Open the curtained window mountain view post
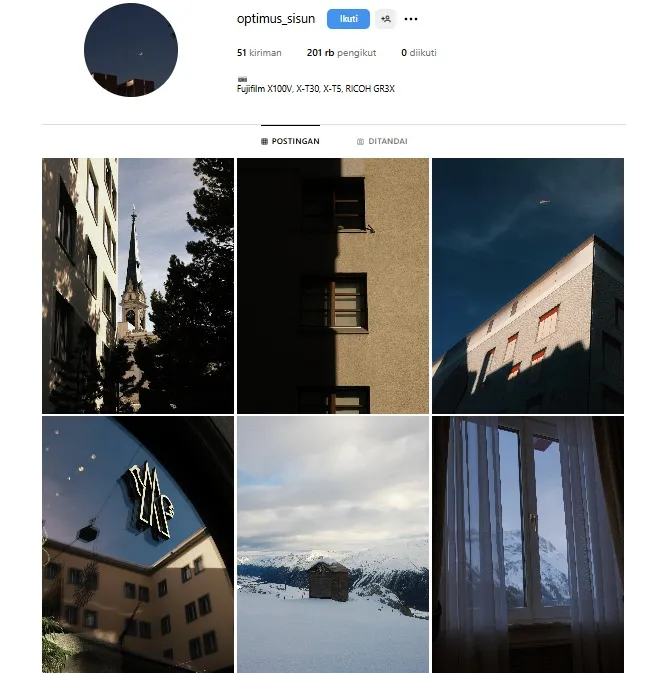 click(527, 544)
